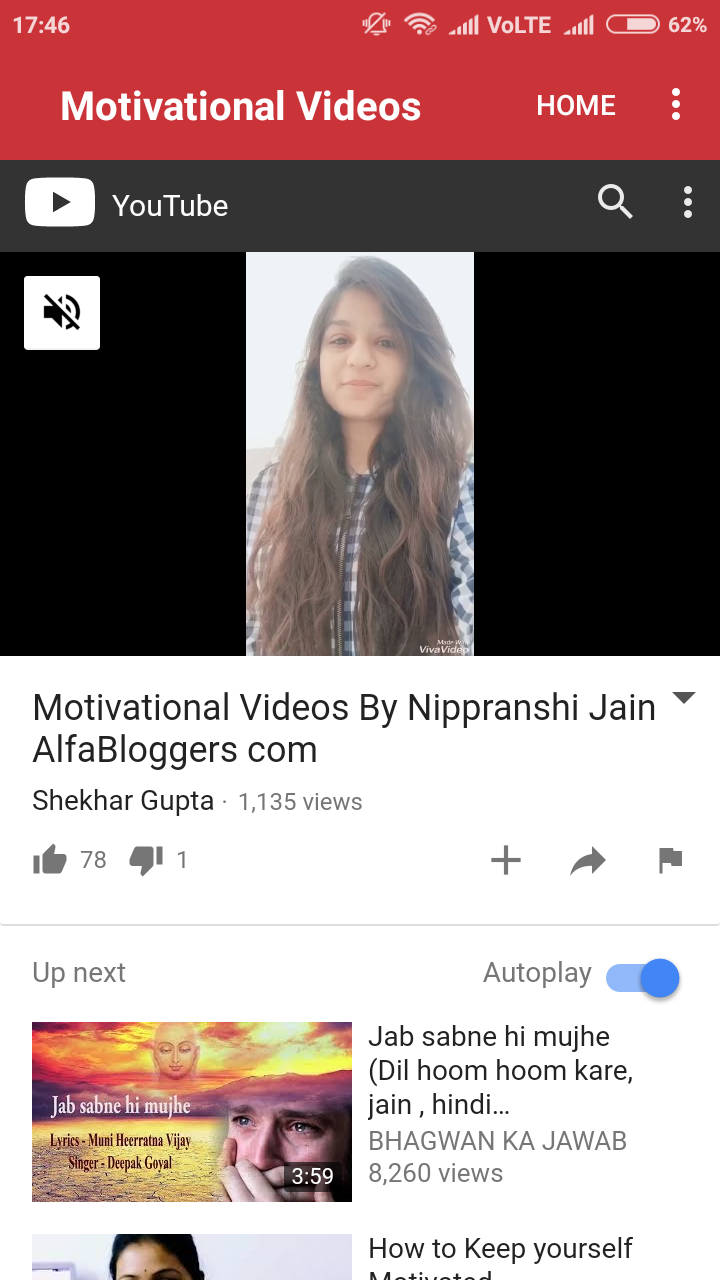Unmute the video sound
Screen dimensions: 720x1280
pyautogui.click(x=62, y=313)
